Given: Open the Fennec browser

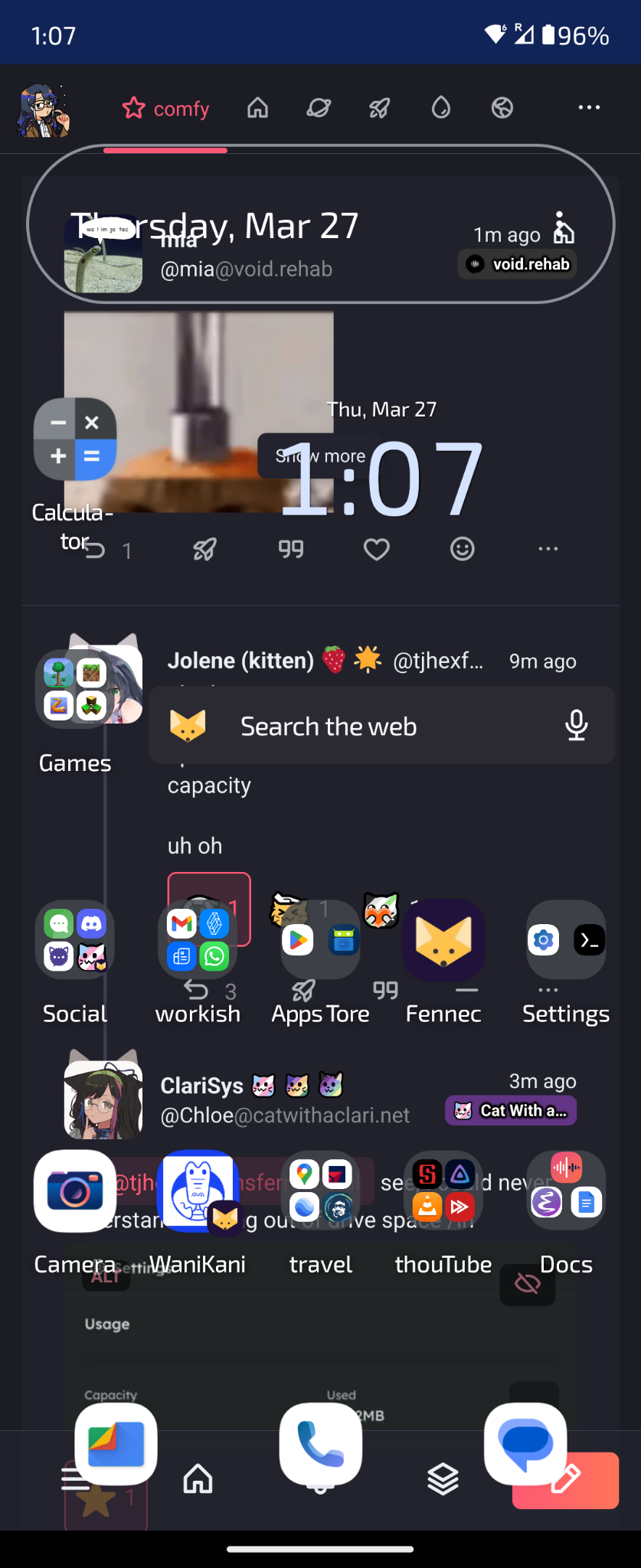Looking at the screenshot, I should click(x=443, y=940).
